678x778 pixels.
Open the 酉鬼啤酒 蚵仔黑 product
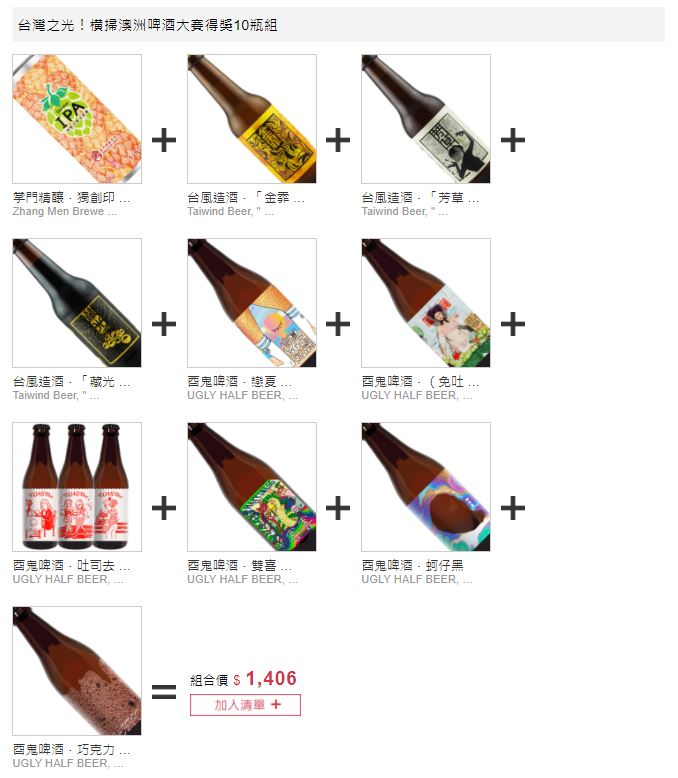(426, 487)
